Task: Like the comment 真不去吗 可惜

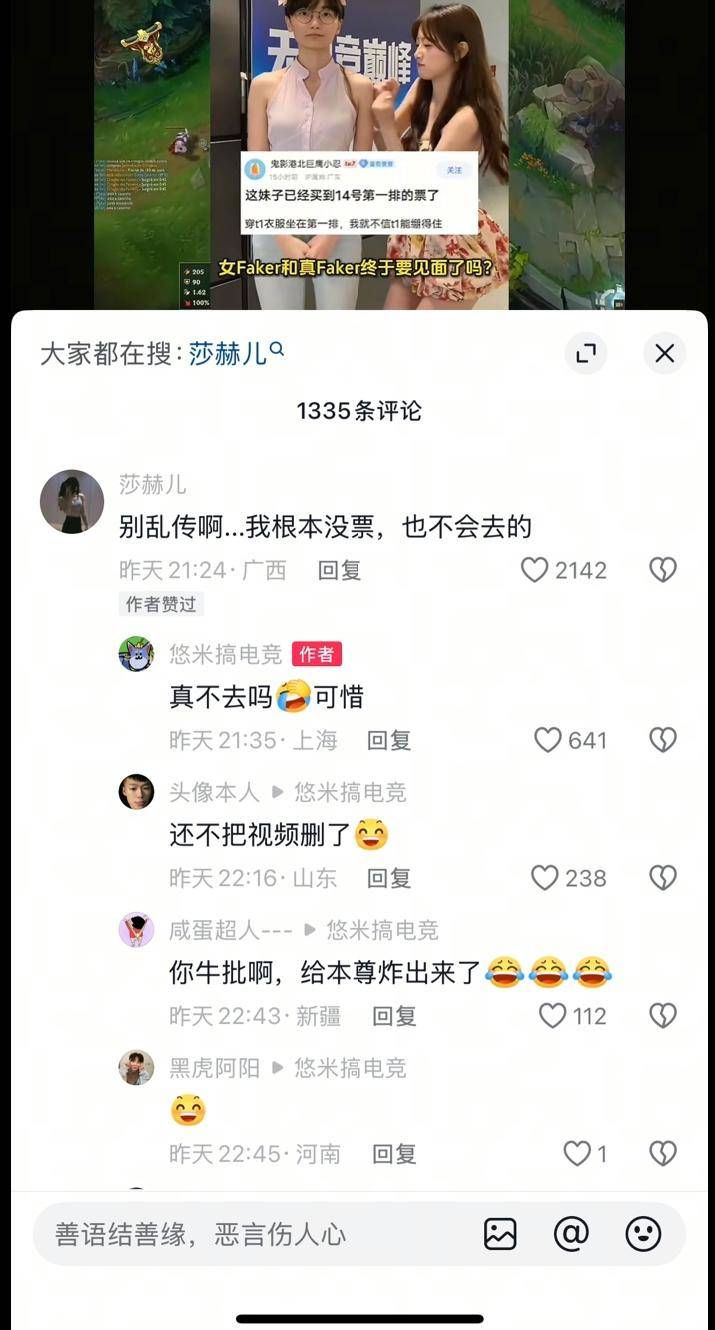Action: coord(548,740)
